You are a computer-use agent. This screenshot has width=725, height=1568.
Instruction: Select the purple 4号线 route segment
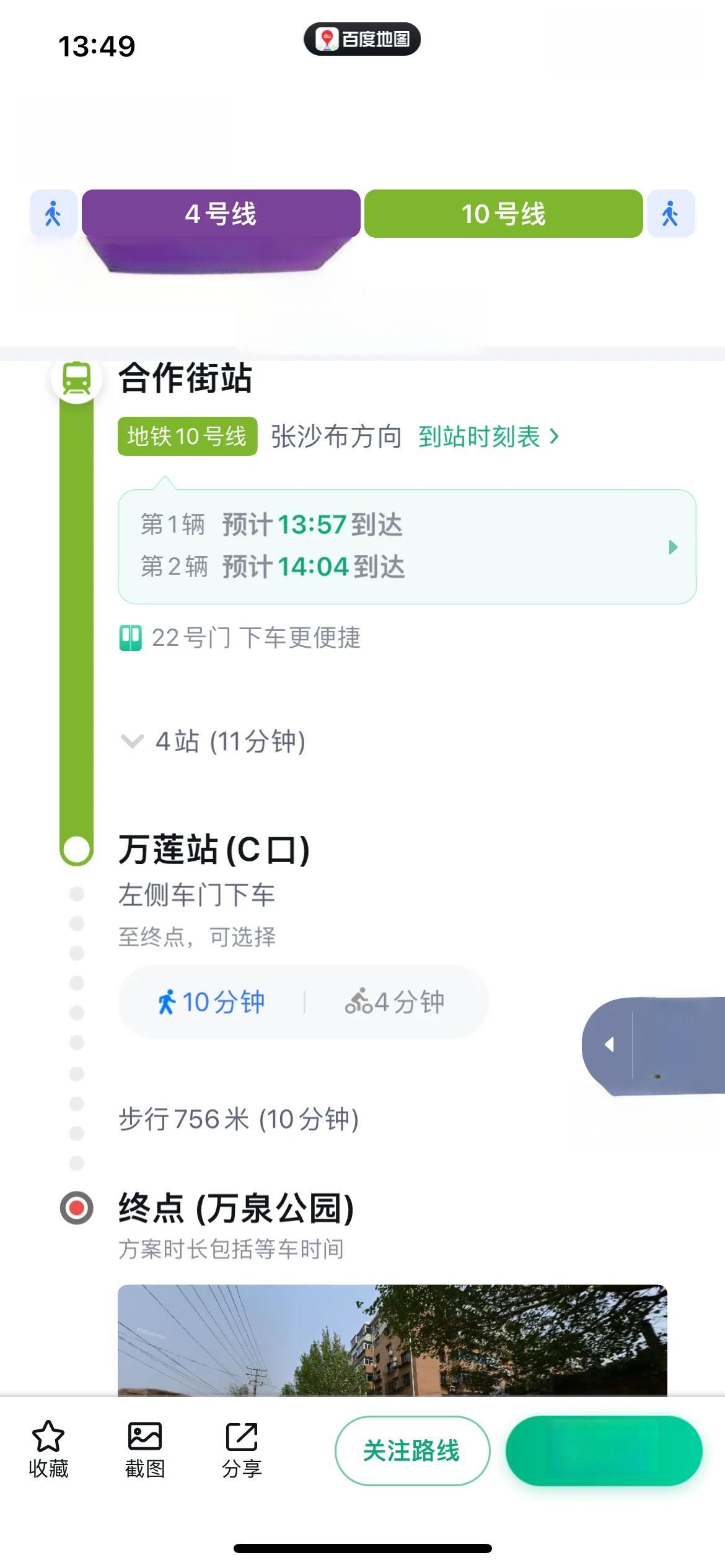[221, 214]
